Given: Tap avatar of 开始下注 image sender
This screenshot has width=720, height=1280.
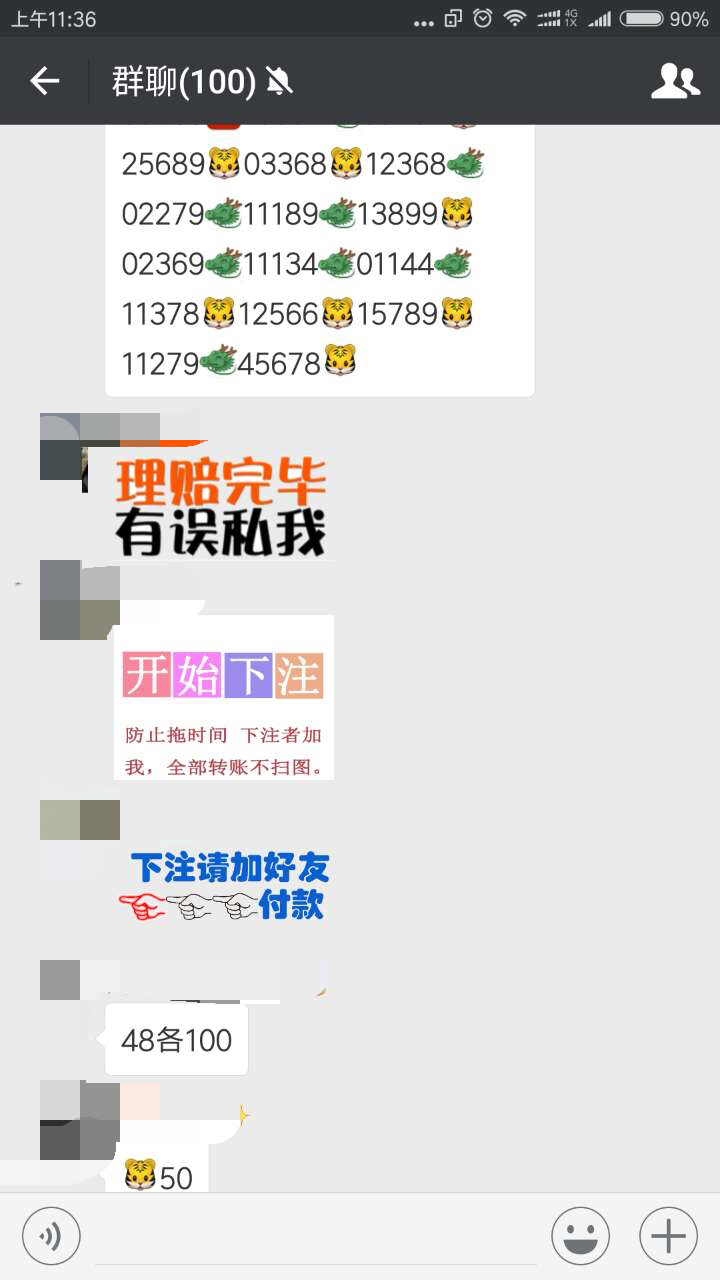Looking at the screenshot, I should pos(80,600).
